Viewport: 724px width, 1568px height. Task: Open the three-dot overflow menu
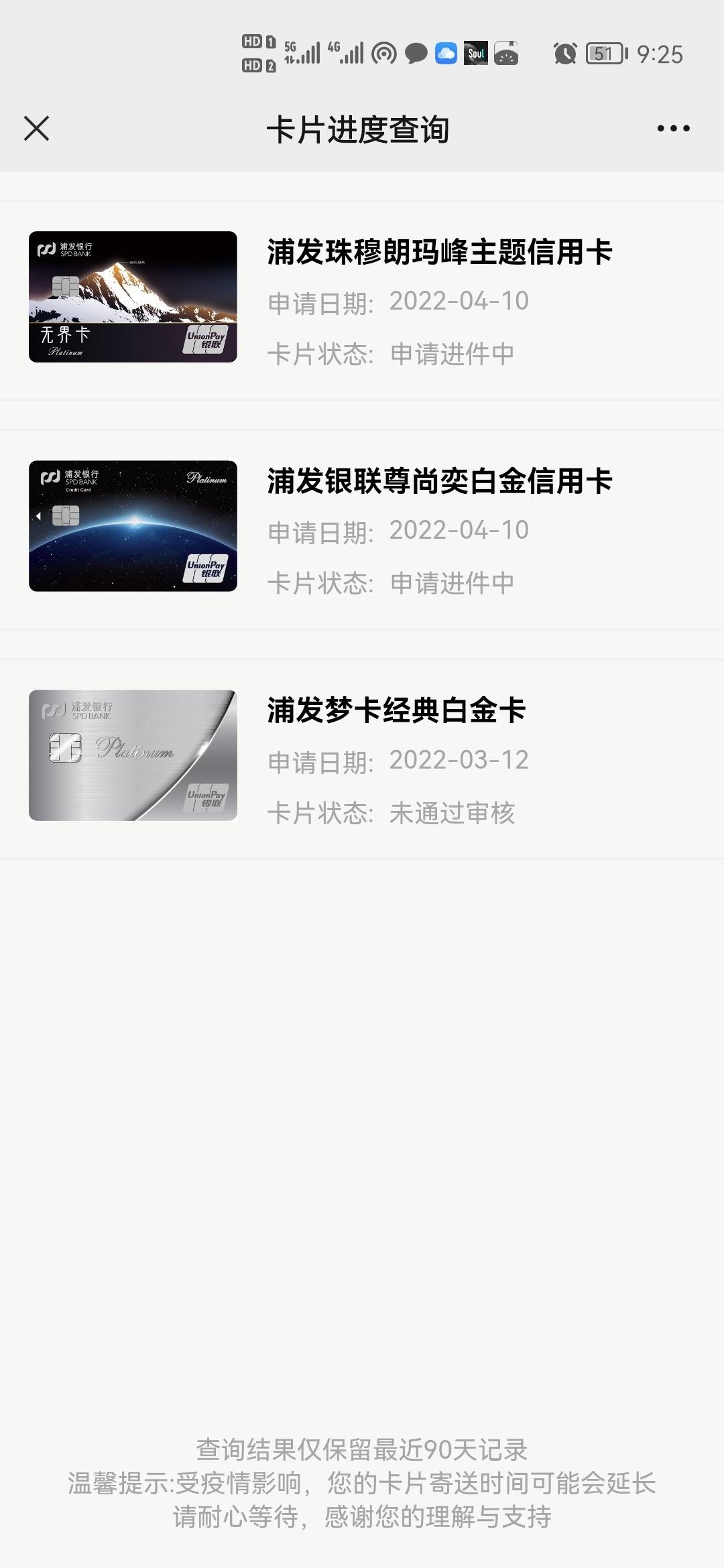pyautogui.click(x=673, y=129)
